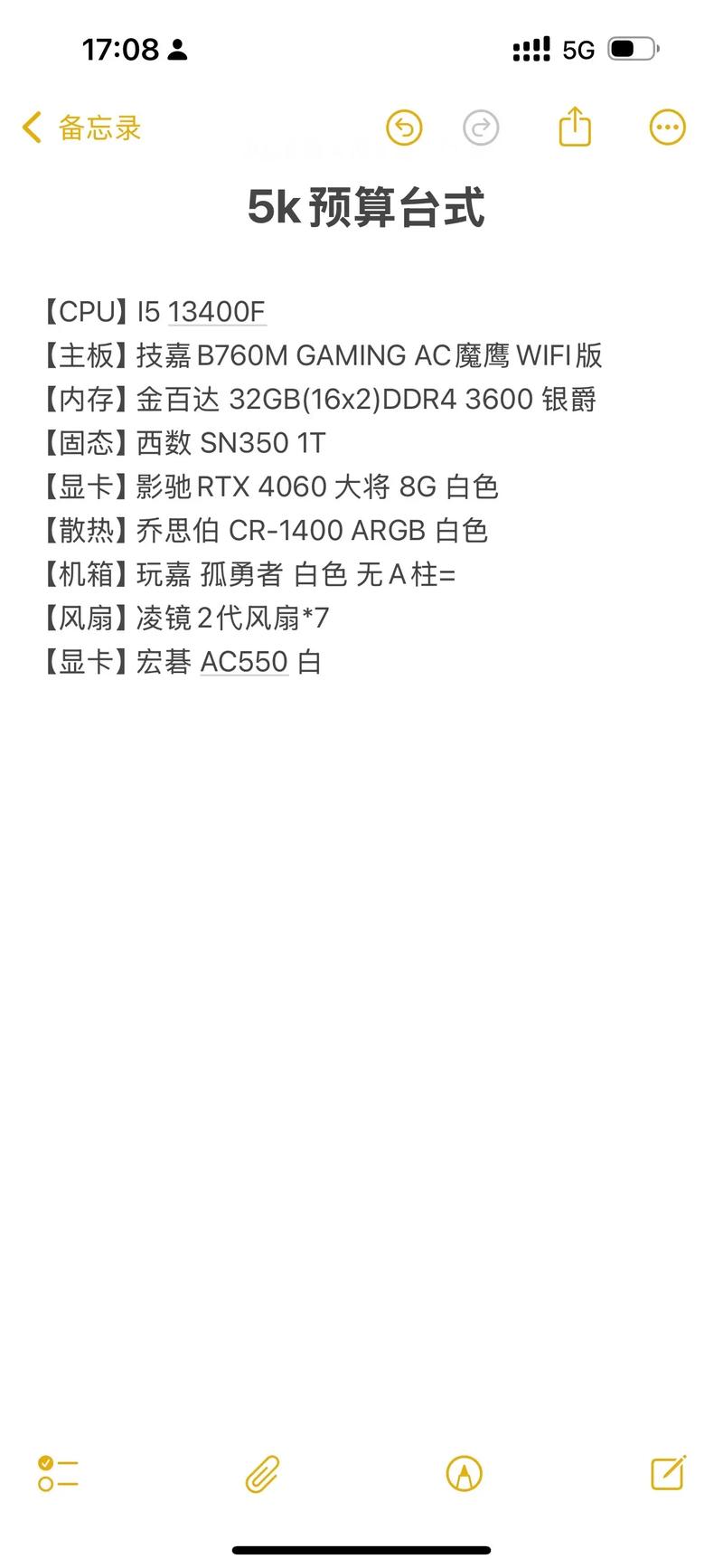Tap the checklist icon in bottom toolbar
The width and height of the screenshot is (723, 1568).
click(57, 1474)
